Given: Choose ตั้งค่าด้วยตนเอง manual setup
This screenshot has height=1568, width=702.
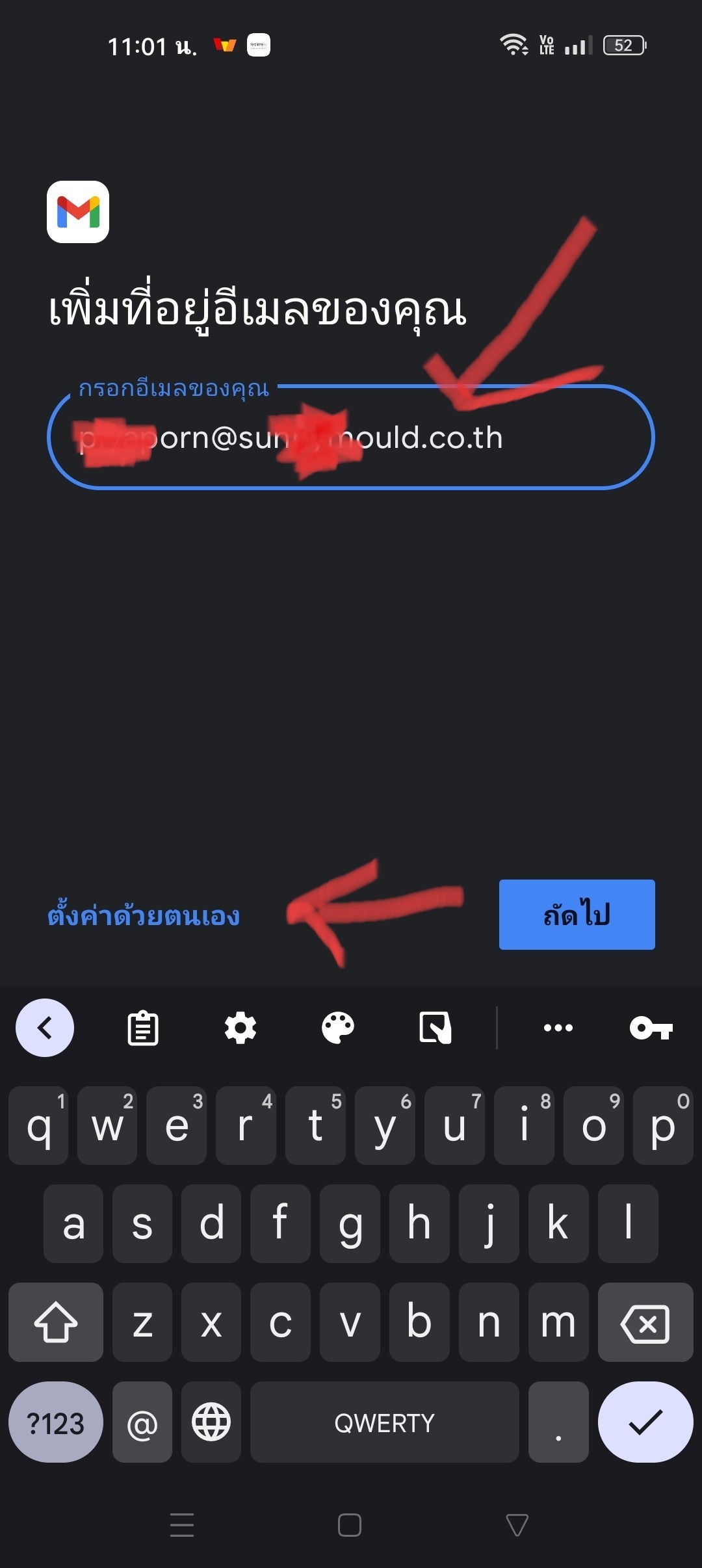Looking at the screenshot, I should click(x=144, y=915).
